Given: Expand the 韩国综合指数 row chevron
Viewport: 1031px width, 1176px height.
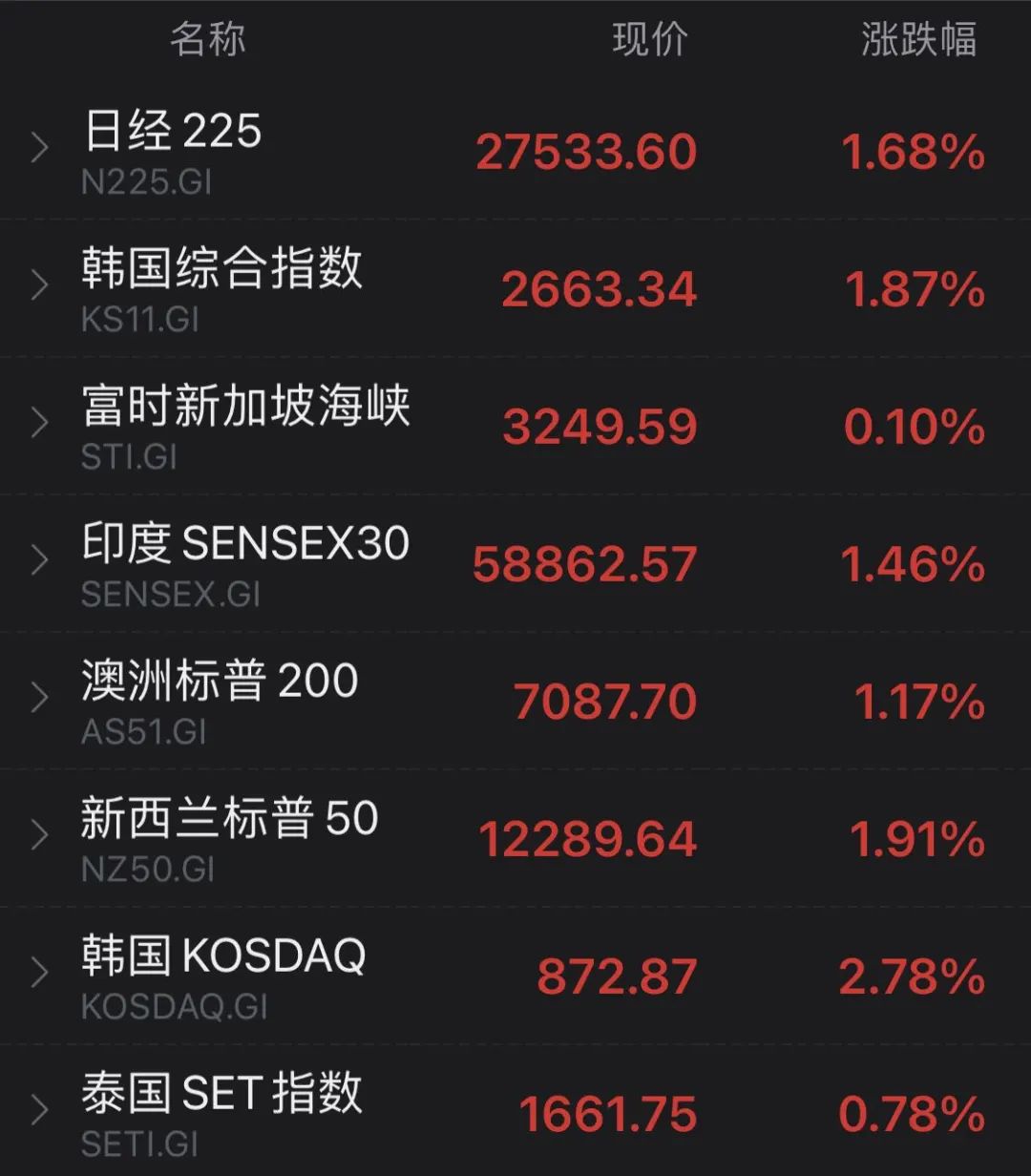Looking at the screenshot, I should click(38, 283).
